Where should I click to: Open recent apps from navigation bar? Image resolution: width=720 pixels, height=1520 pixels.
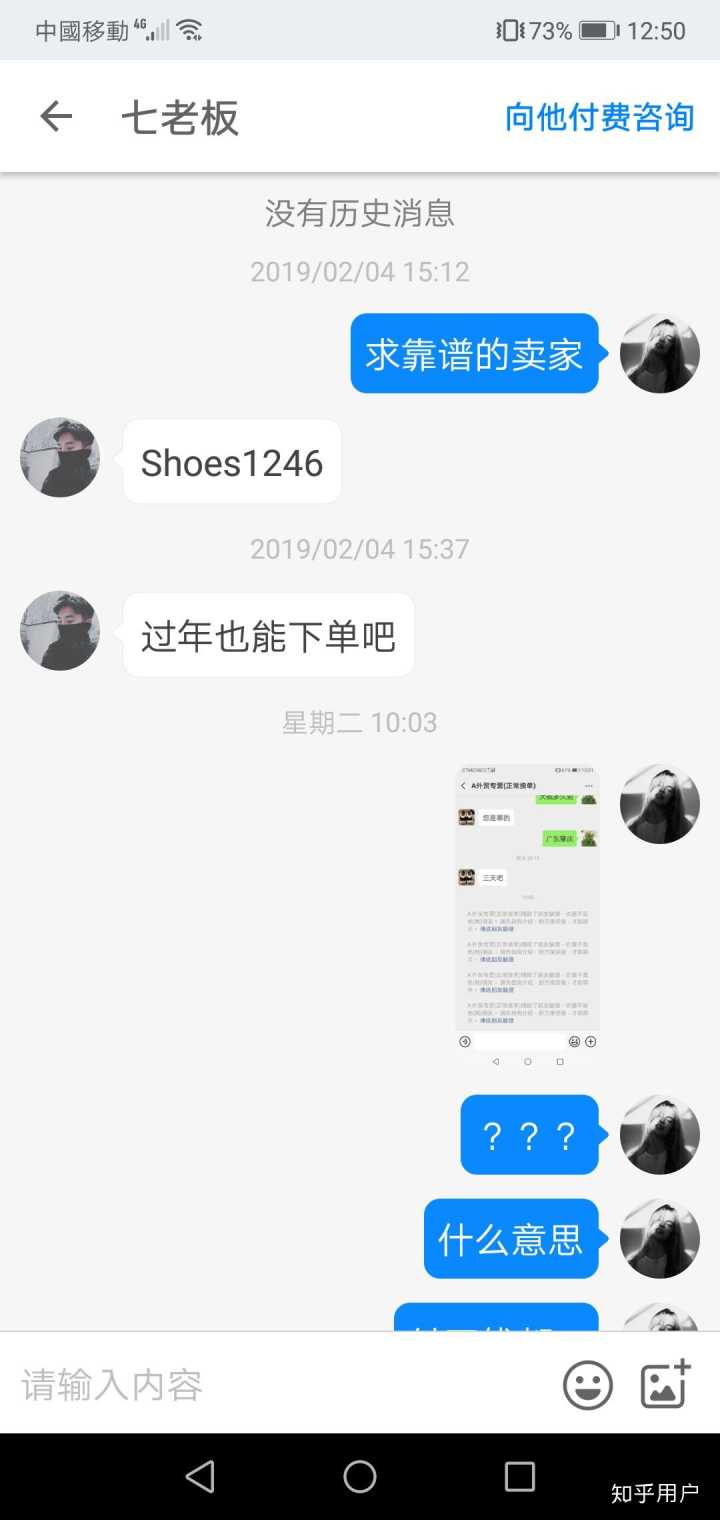point(520,1476)
